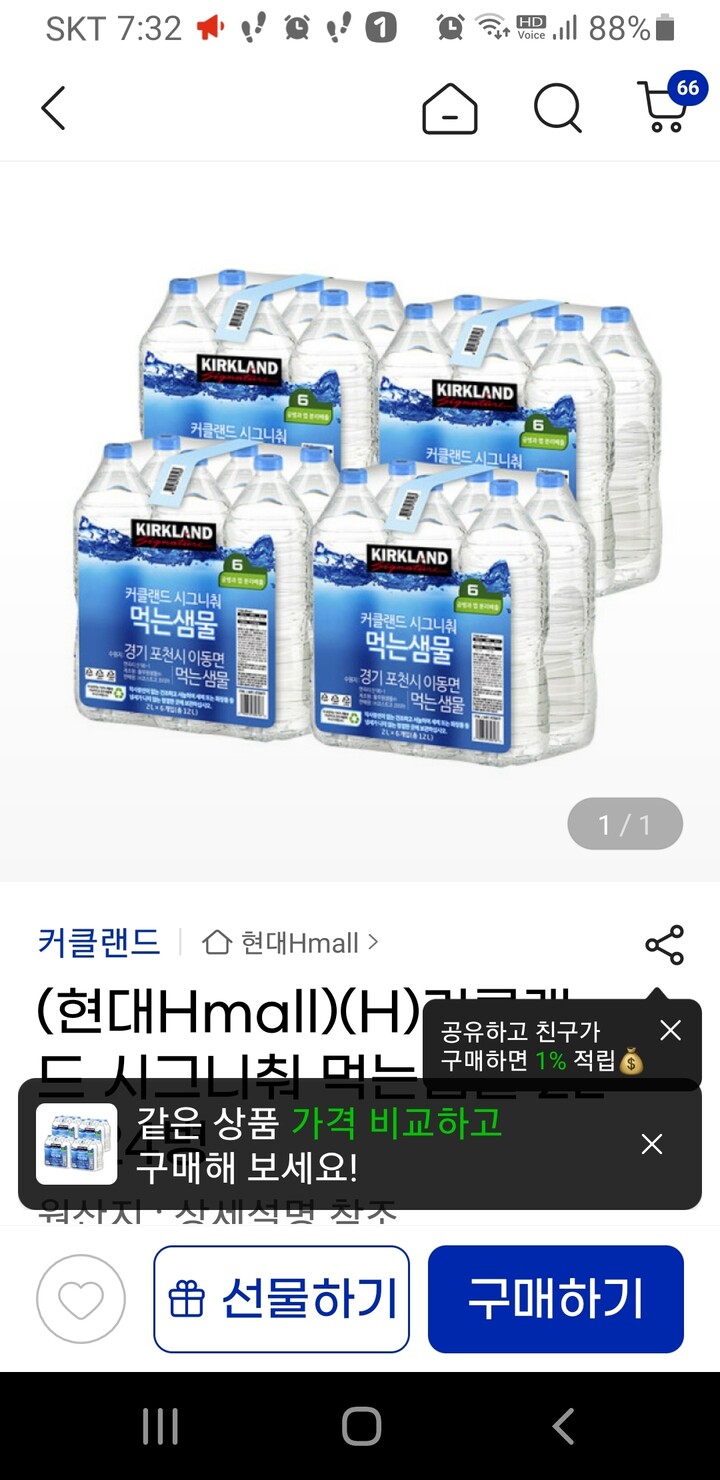The height and width of the screenshot is (1480, 720).
Task: Expand the 현대Hmall seller page via chevron
Action: pyautogui.click(x=373, y=941)
